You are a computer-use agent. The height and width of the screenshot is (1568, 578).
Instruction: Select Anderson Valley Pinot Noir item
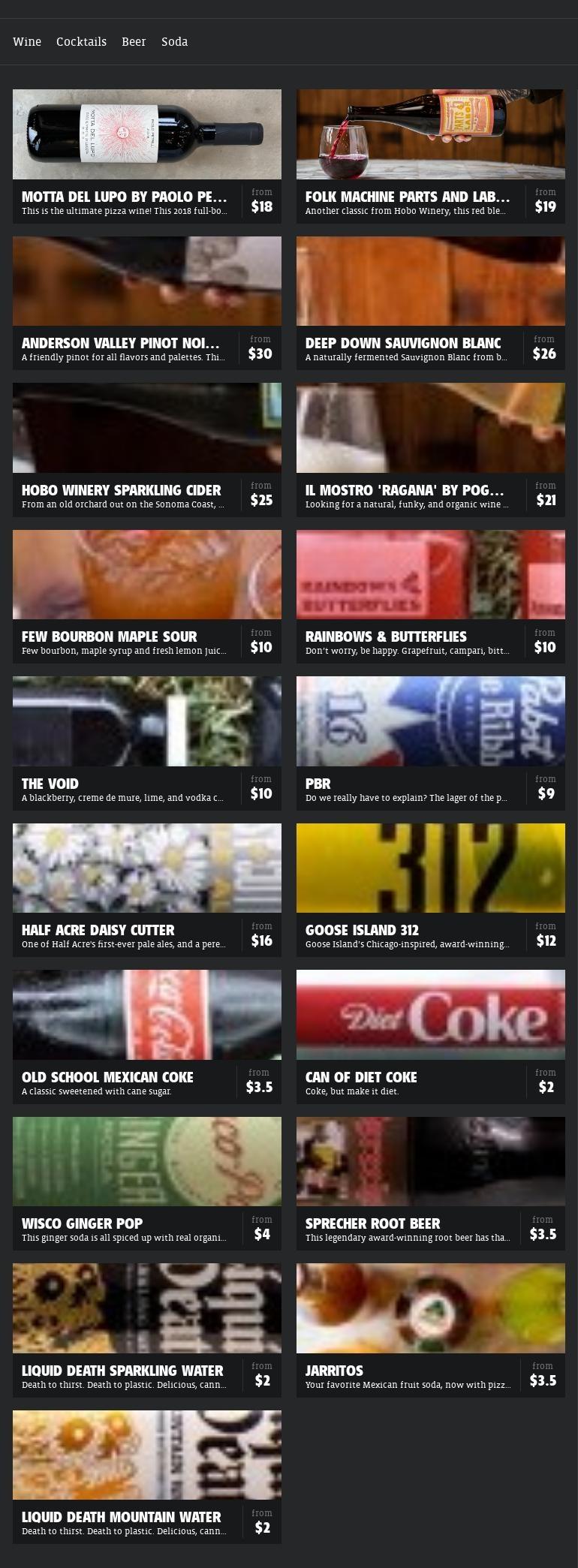click(147, 302)
